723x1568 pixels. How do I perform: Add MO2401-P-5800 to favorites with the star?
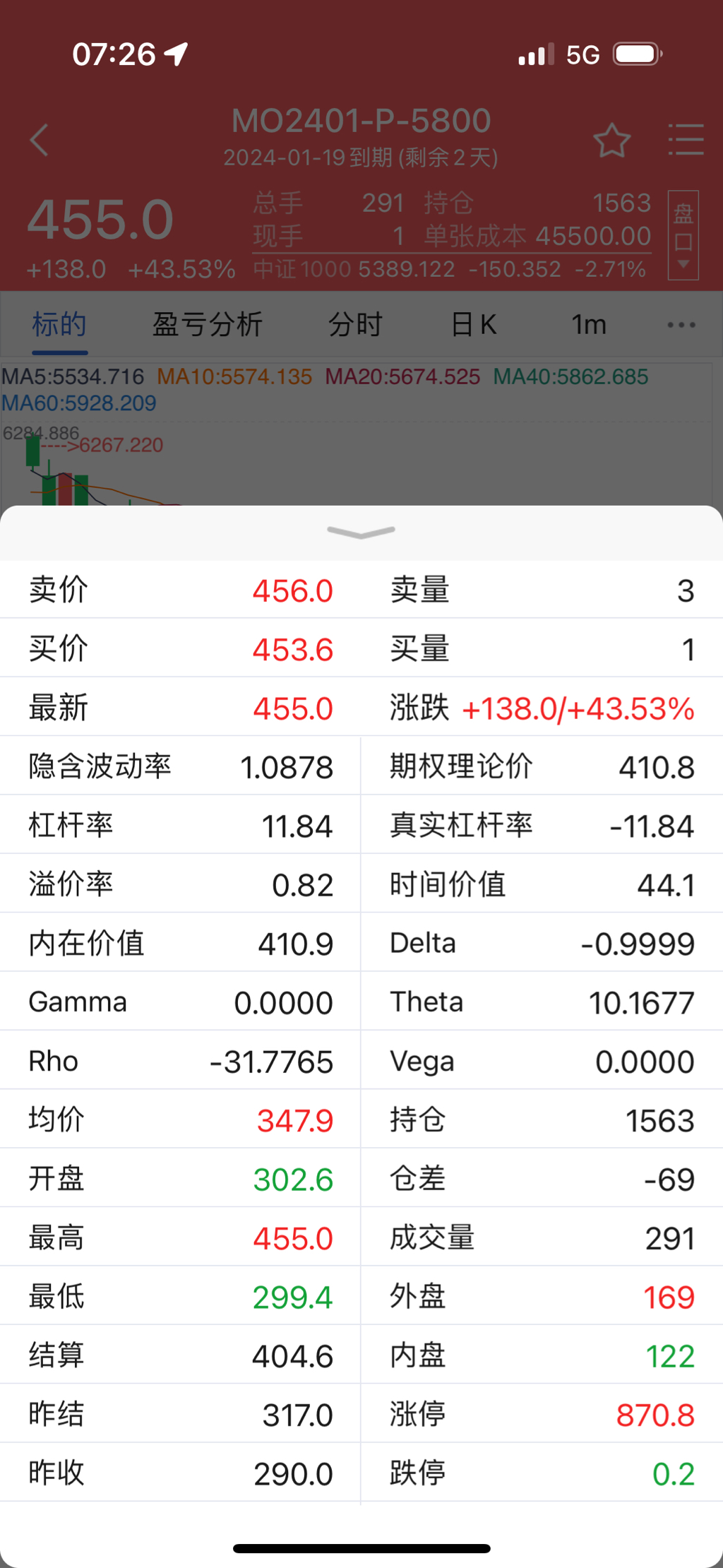coord(611,141)
